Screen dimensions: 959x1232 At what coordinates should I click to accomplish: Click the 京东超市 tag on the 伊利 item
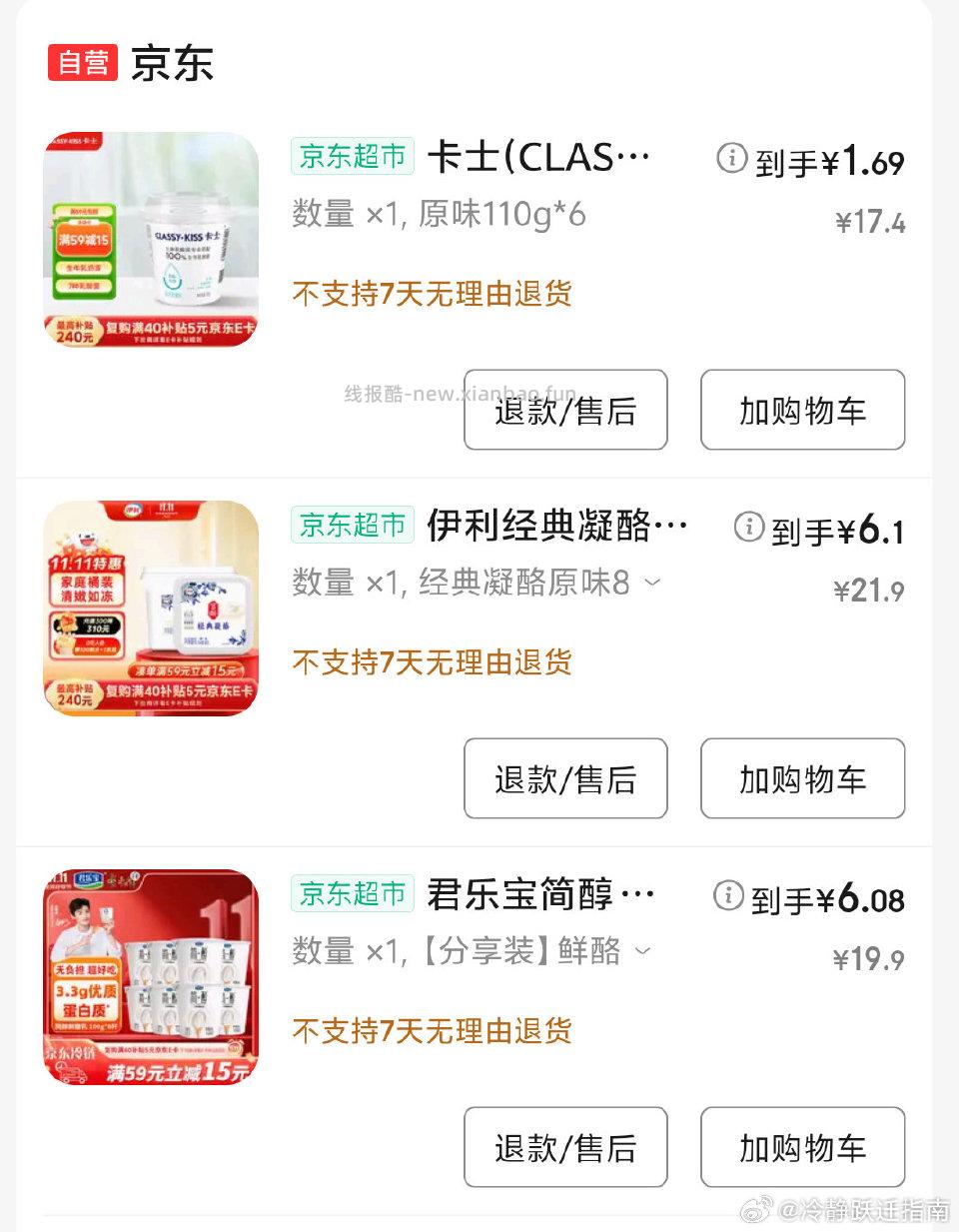pyautogui.click(x=352, y=524)
